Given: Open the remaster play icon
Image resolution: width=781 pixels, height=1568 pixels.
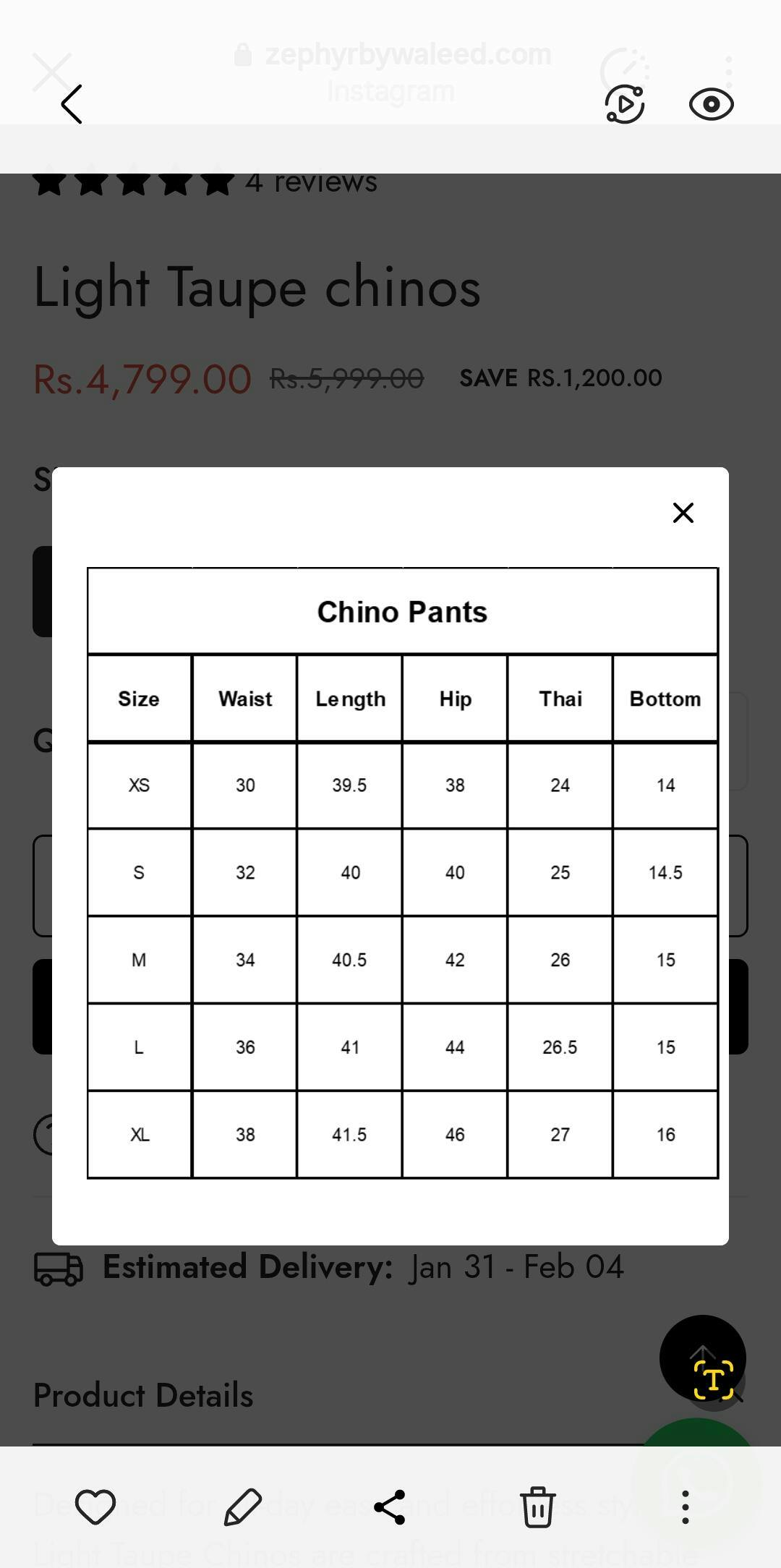Looking at the screenshot, I should tap(625, 104).
